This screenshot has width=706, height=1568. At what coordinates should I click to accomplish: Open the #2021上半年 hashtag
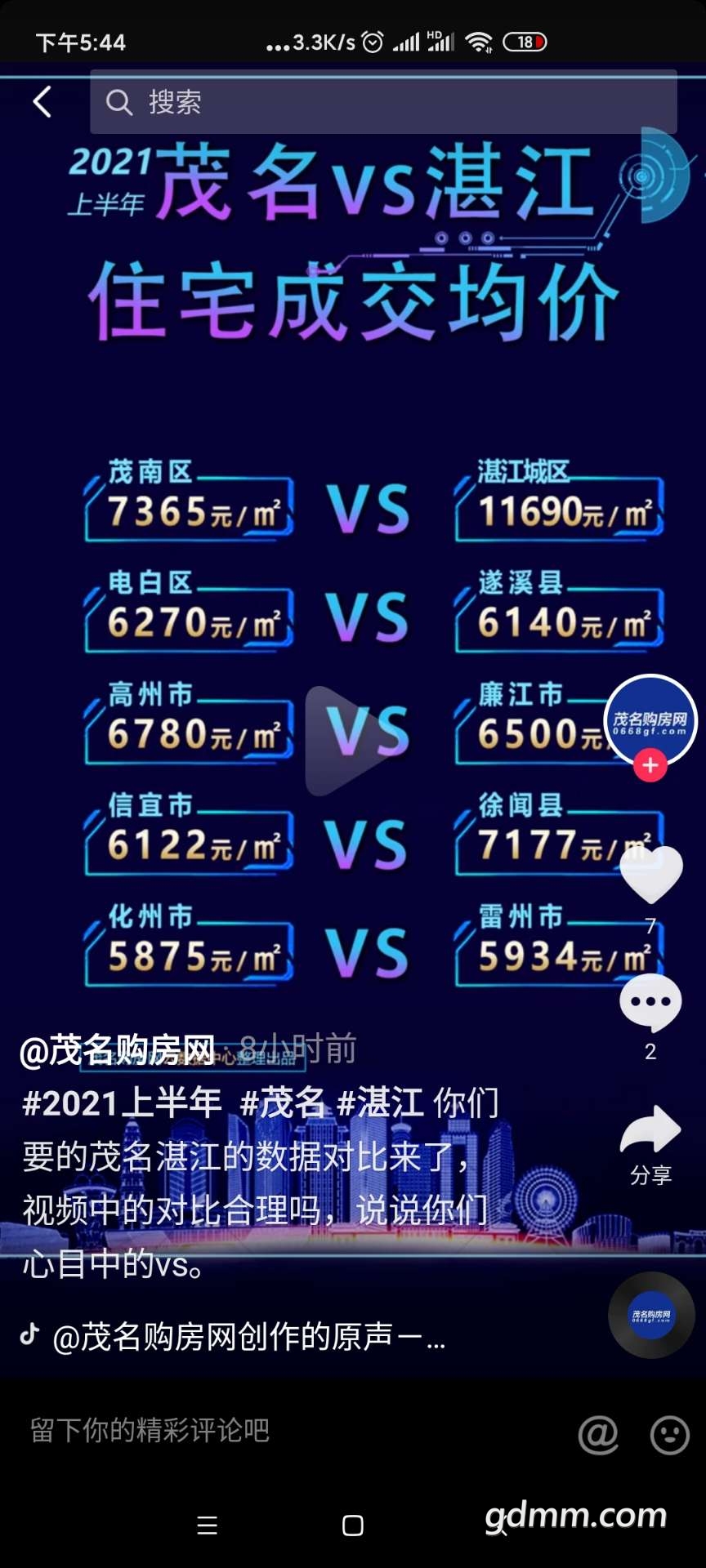[x=123, y=1104]
